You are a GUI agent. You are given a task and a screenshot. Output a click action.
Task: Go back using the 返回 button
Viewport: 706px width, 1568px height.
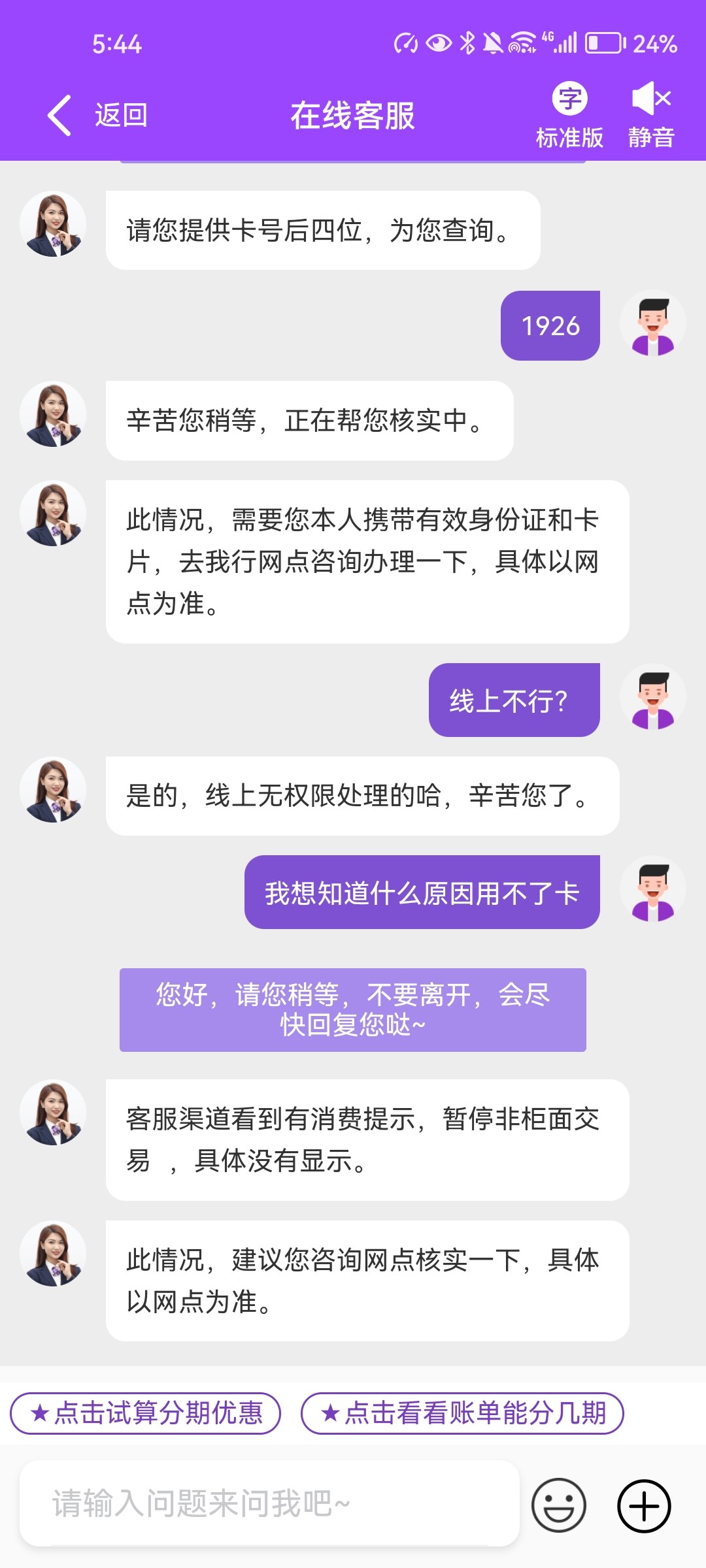click(x=98, y=116)
